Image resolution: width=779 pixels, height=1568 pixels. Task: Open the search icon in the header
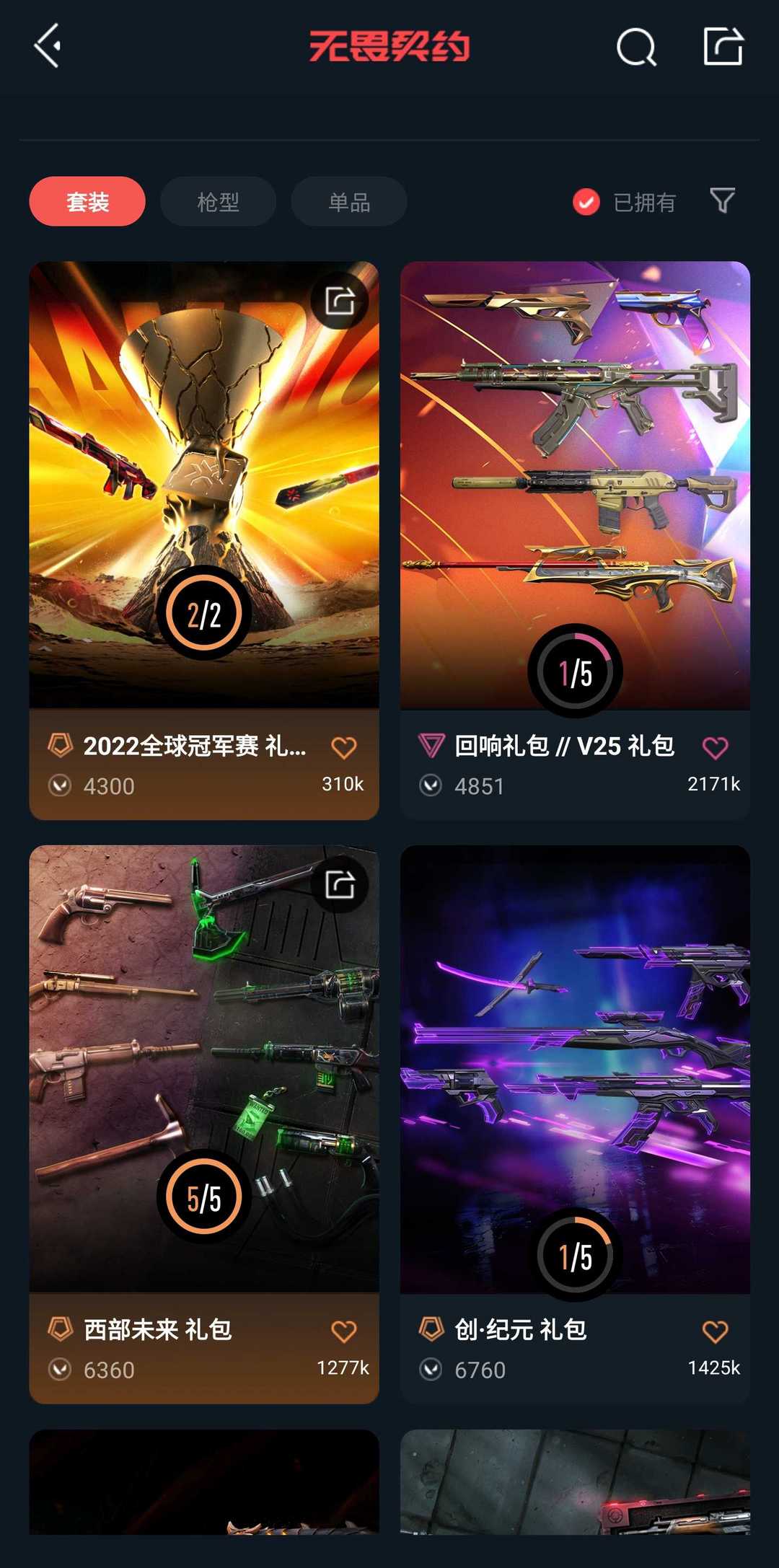coord(636,48)
